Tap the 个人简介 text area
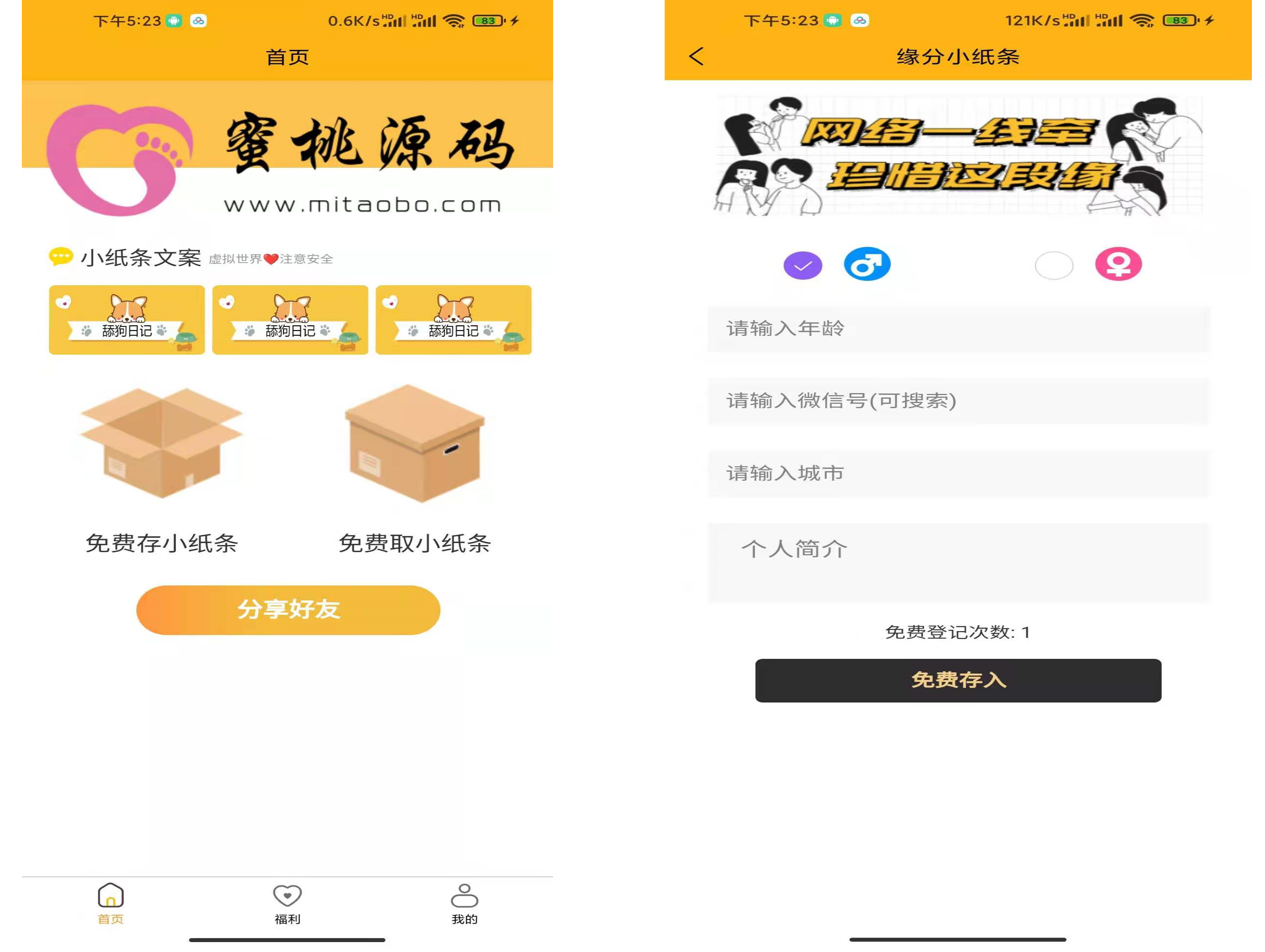Viewport: 1265px width, 952px height. [x=969, y=568]
